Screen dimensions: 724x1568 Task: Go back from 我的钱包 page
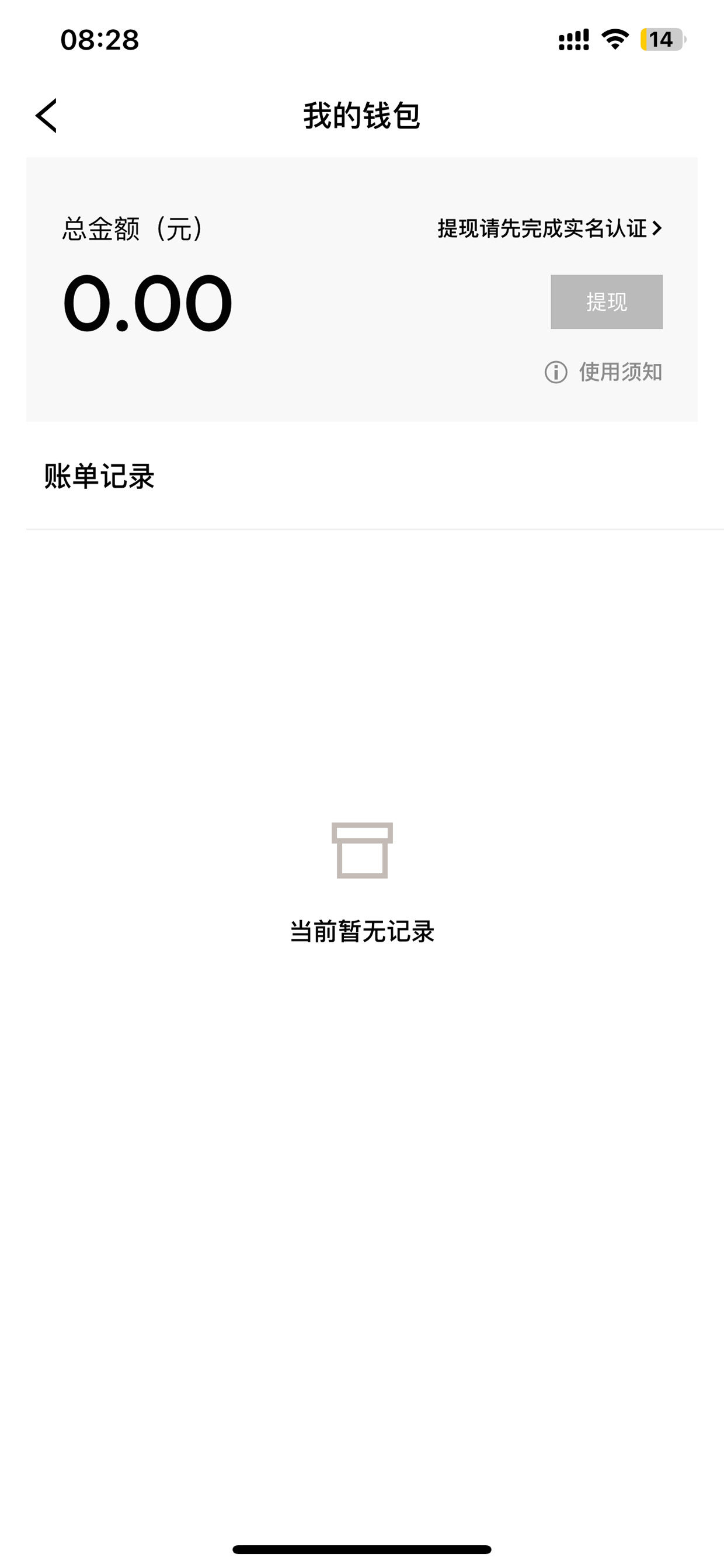[46, 116]
